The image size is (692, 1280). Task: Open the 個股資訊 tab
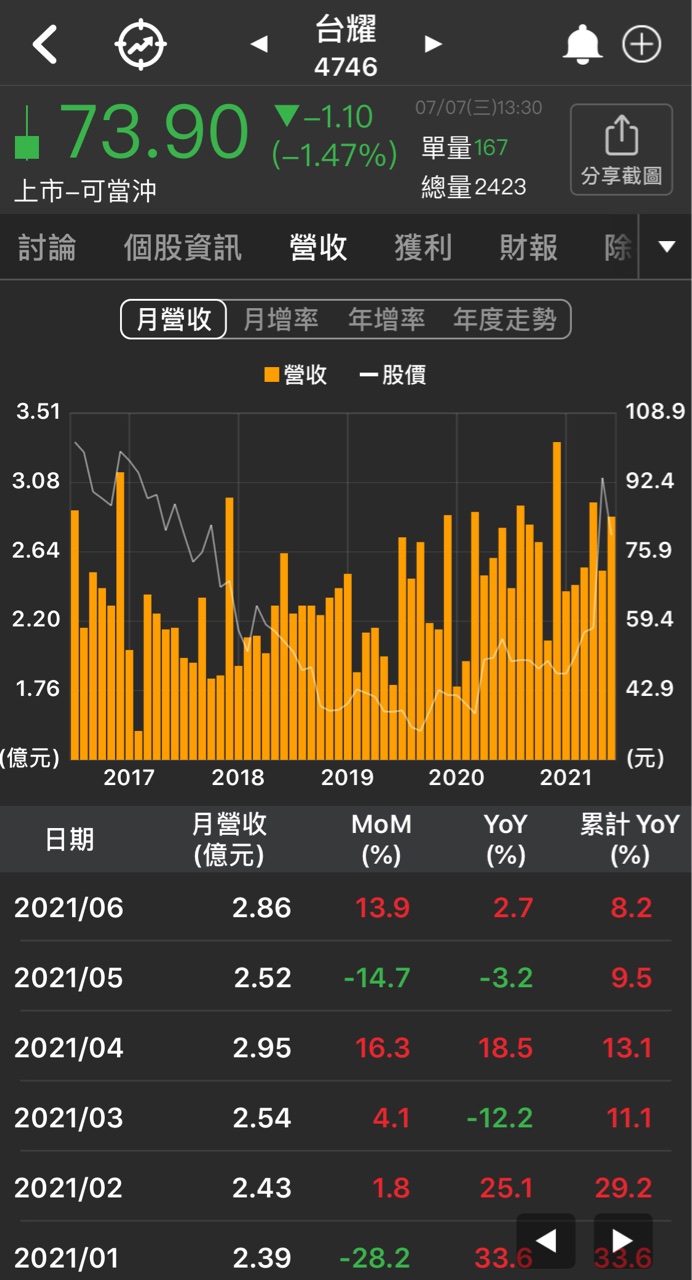(x=183, y=247)
